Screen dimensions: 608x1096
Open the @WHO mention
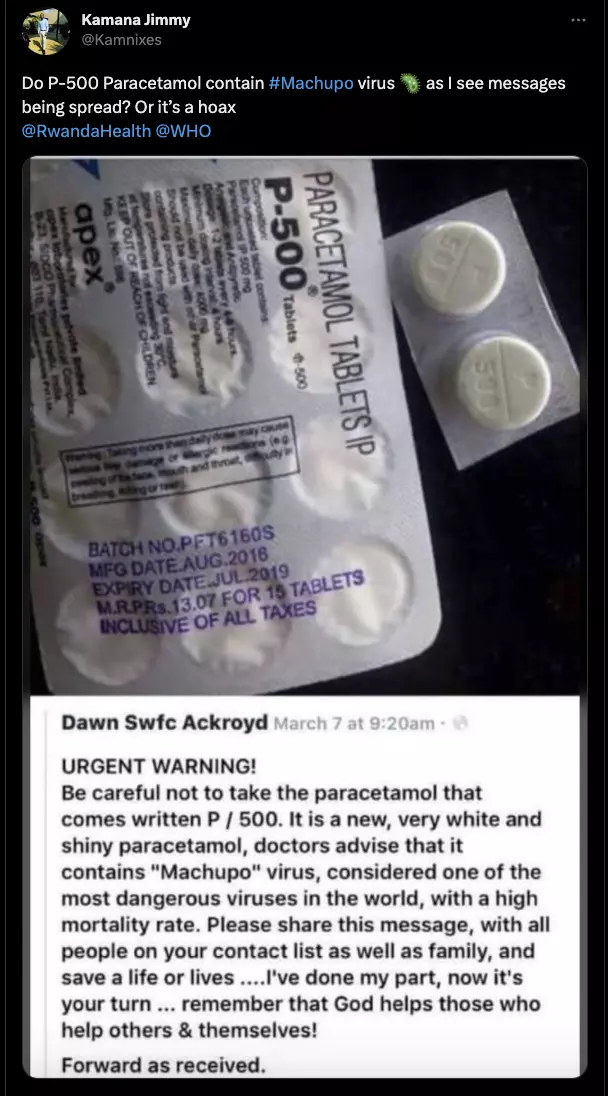click(x=183, y=130)
